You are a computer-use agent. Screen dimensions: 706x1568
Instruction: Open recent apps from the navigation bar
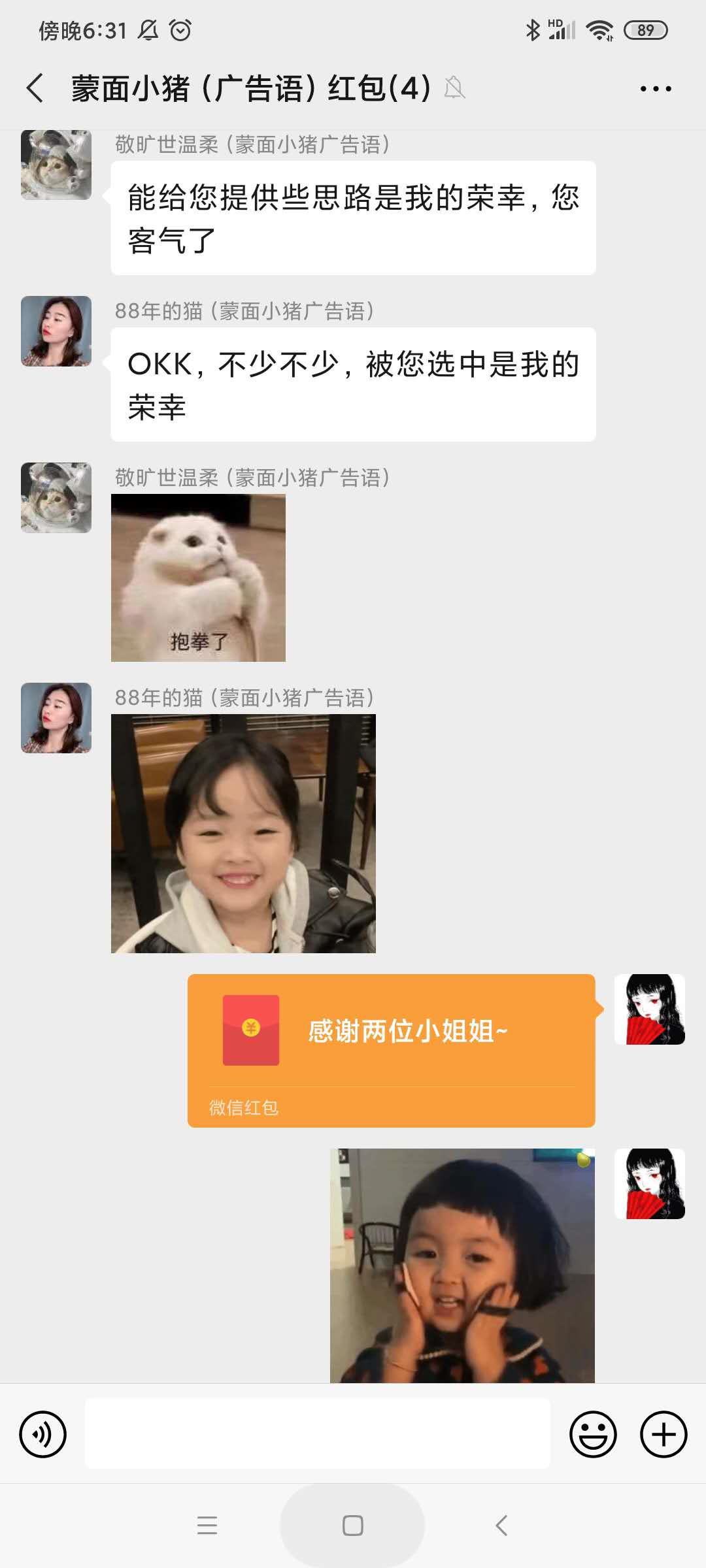pyautogui.click(x=207, y=1526)
